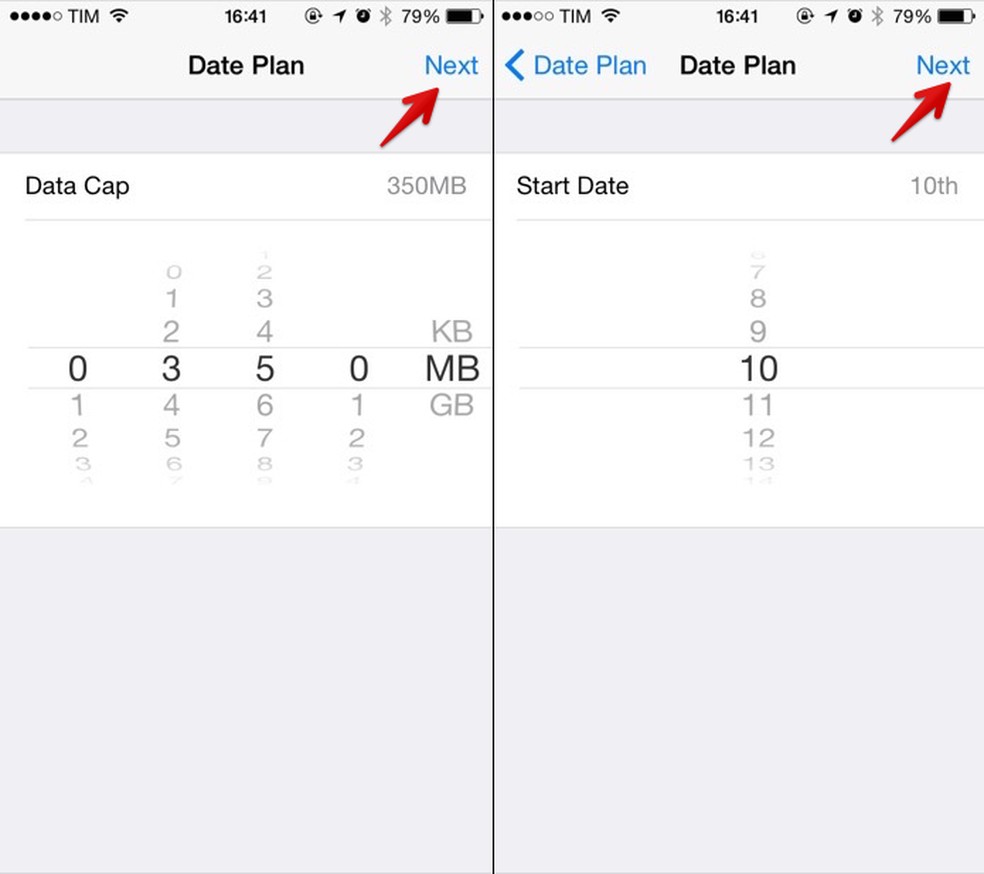This screenshot has width=984, height=874.
Task: Tap Next on the Start Date screen
Action: pyautogui.click(x=942, y=66)
